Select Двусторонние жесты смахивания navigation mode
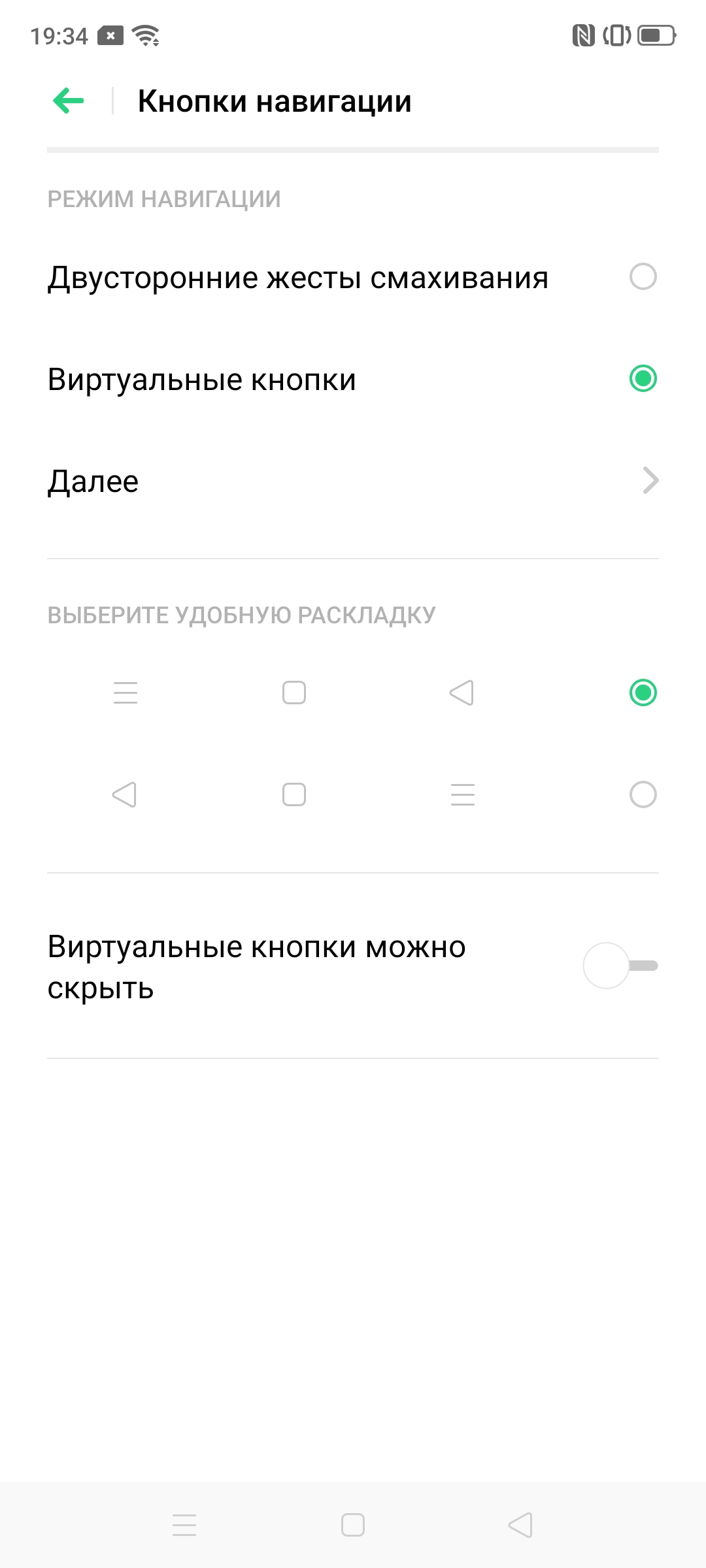This screenshot has width=706, height=1568. point(643,276)
